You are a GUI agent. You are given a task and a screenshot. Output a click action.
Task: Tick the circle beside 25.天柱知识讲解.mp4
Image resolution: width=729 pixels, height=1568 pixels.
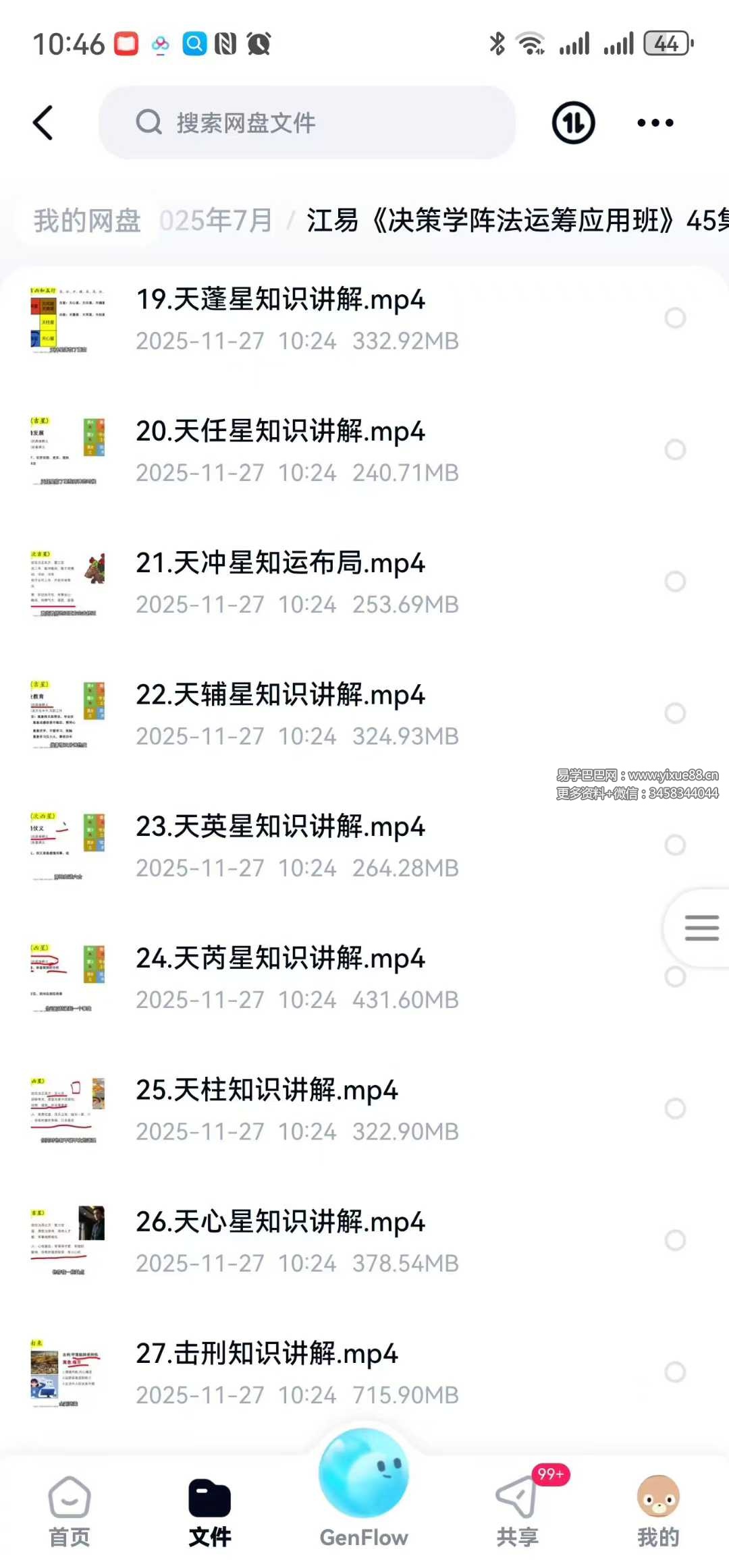(x=675, y=1108)
